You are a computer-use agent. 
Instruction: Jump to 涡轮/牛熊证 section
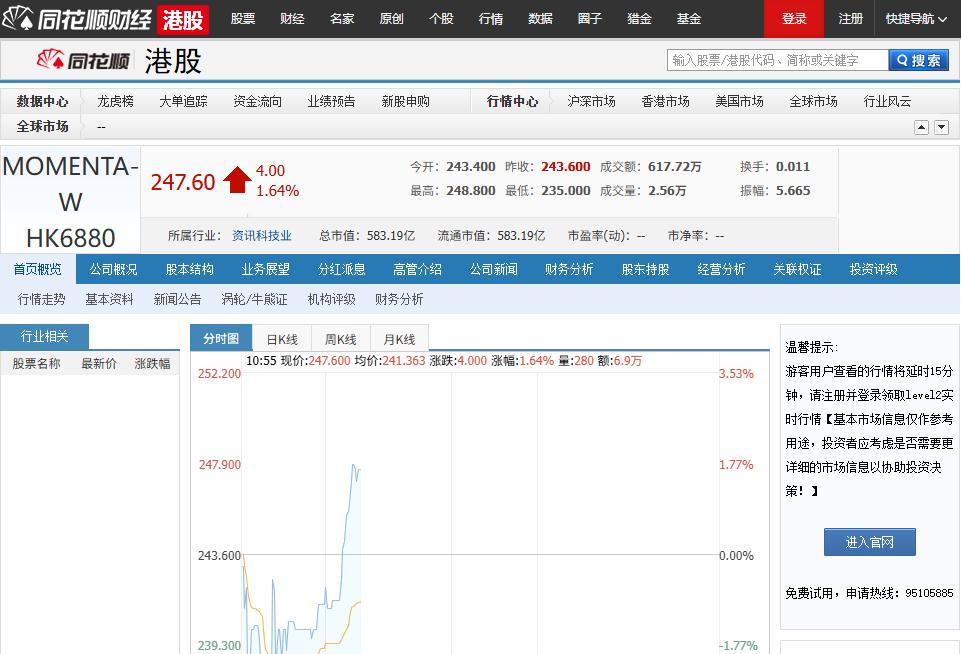click(254, 299)
